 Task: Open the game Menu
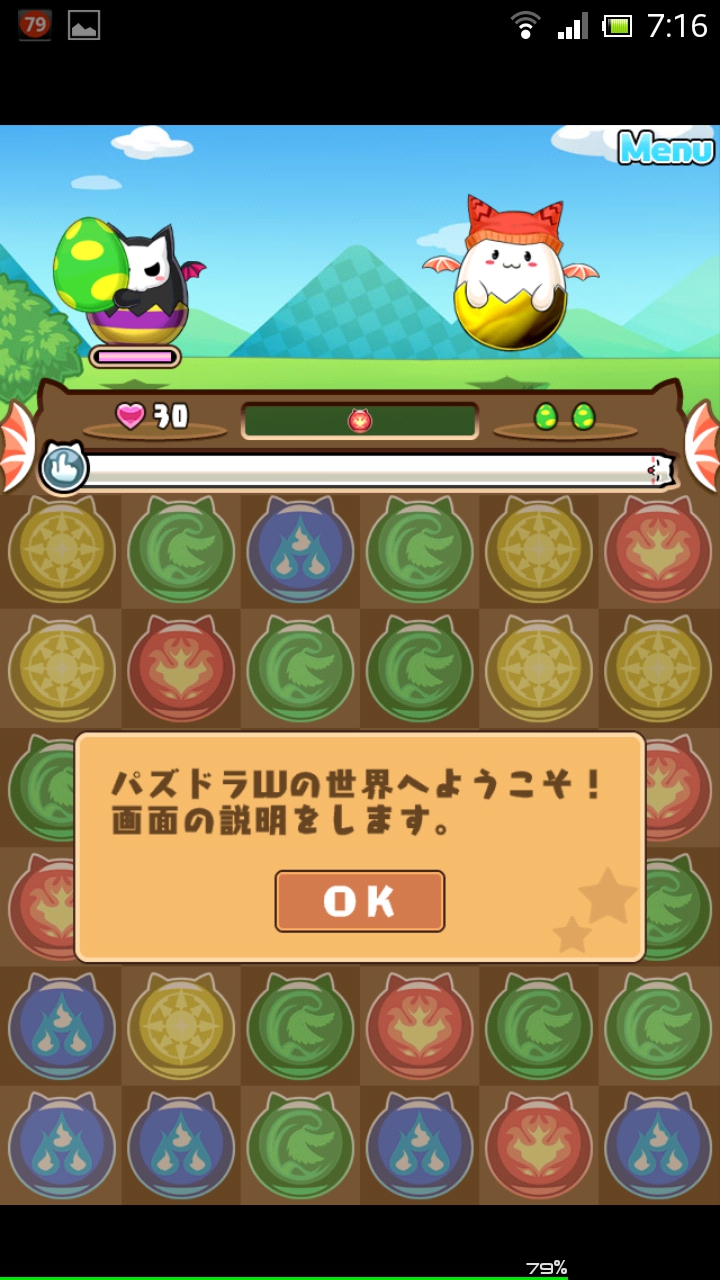[666, 149]
